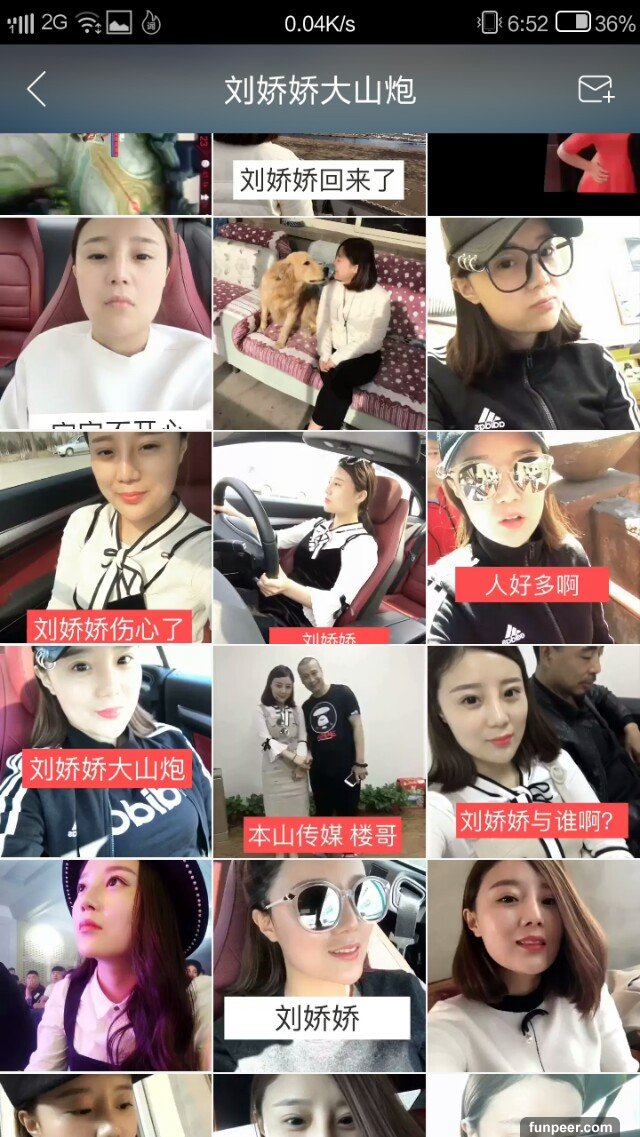Go back using the header arrow
This screenshot has width=640, height=1137.
37,90
